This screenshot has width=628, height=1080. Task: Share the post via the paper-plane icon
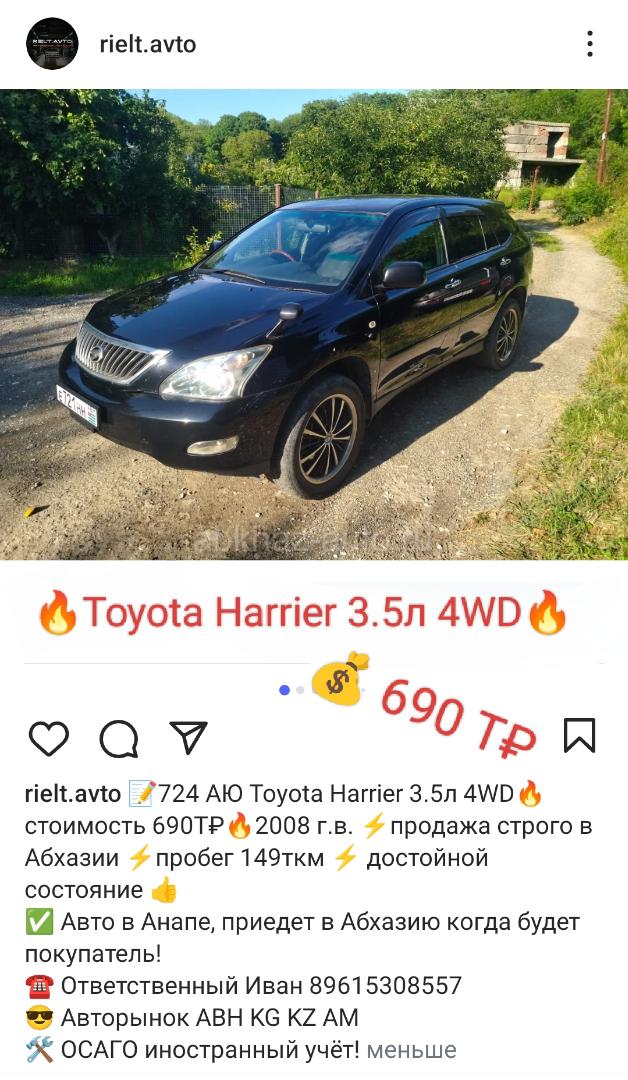coord(189,737)
